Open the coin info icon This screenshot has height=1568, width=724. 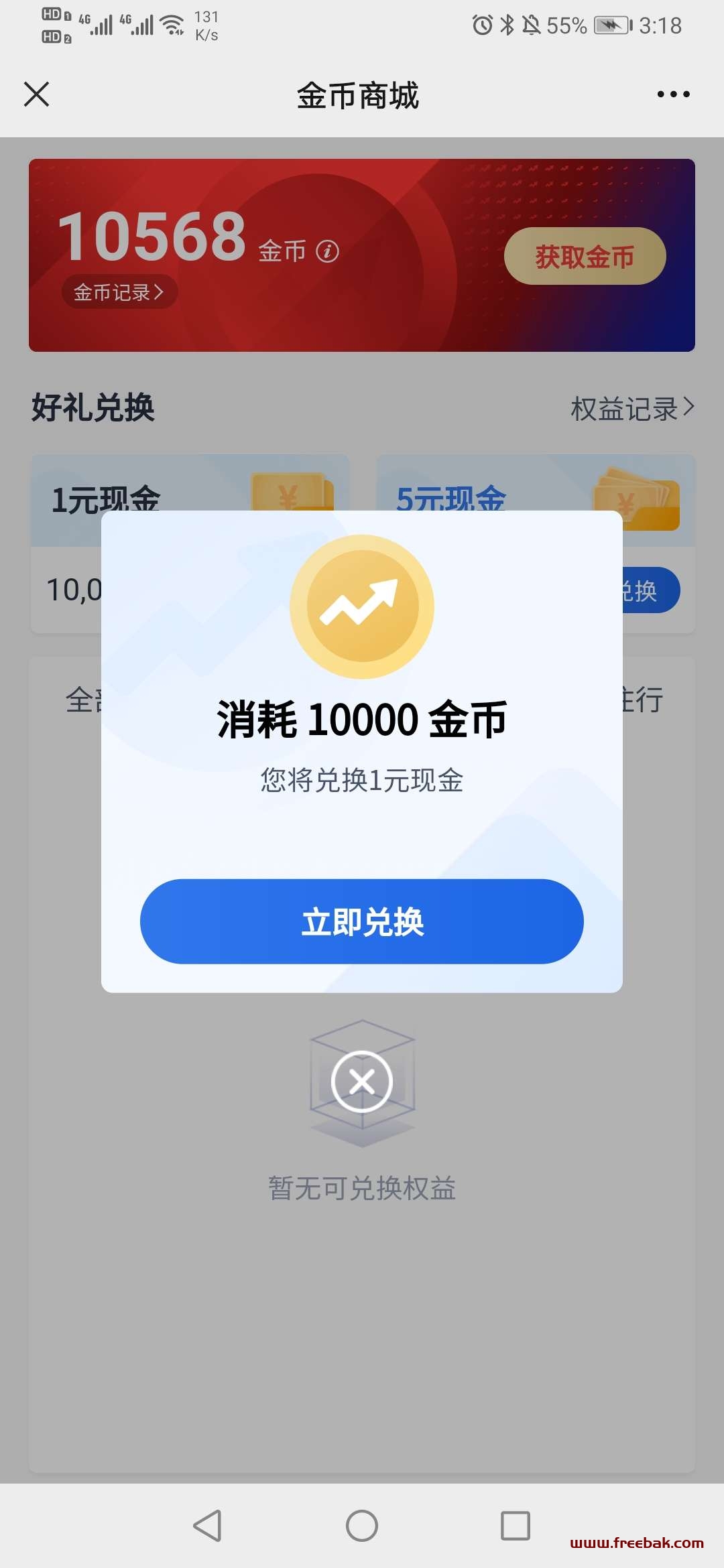coord(327,251)
